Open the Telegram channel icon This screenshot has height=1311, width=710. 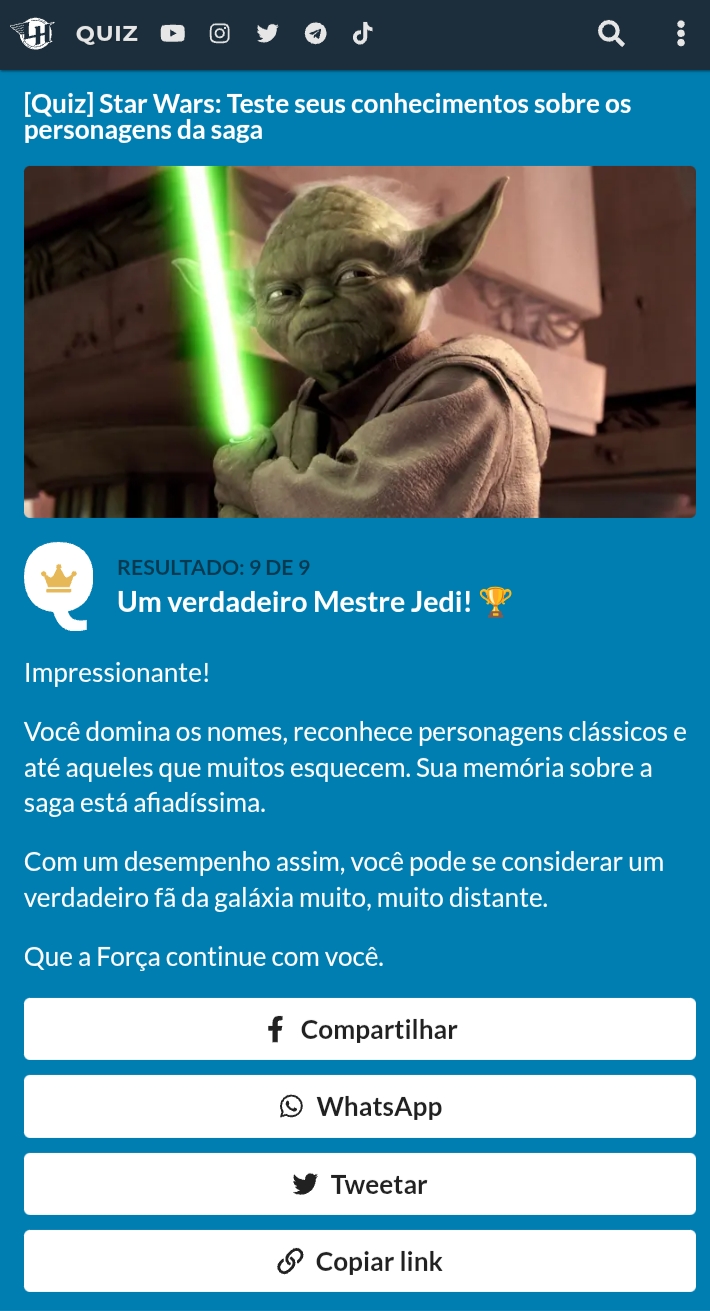(315, 34)
